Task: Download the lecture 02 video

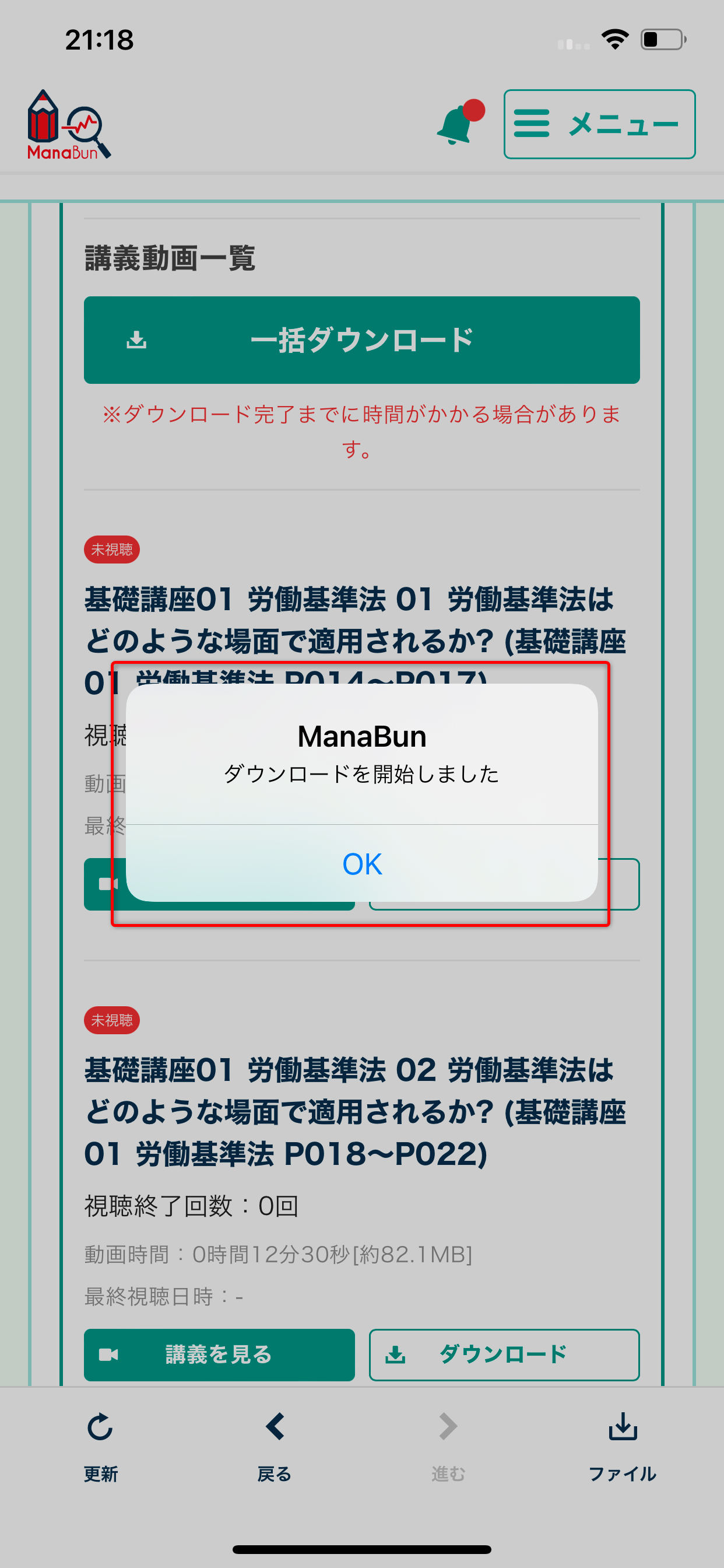Action: tap(504, 1354)
